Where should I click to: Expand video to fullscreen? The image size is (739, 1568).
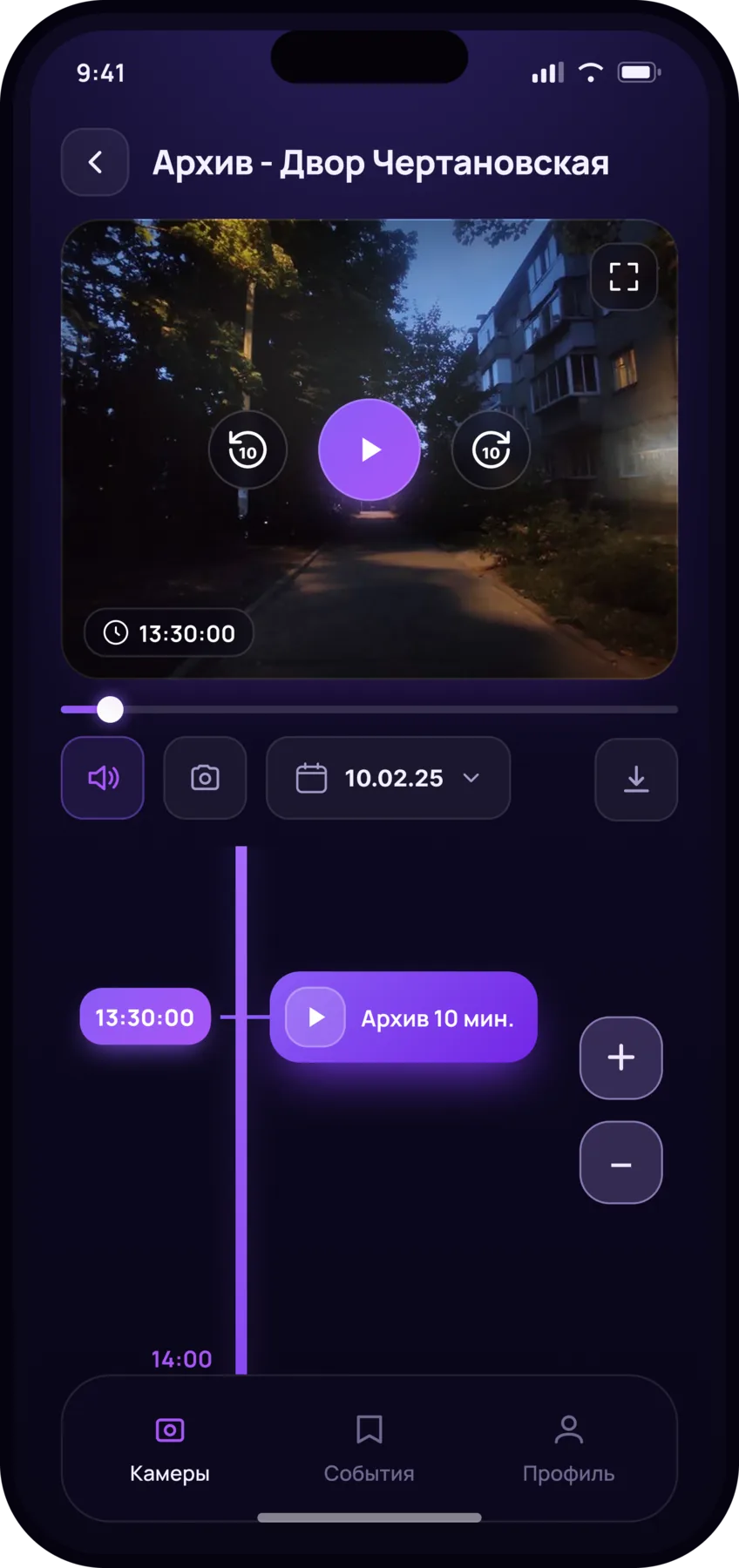[x=624, y=277]
